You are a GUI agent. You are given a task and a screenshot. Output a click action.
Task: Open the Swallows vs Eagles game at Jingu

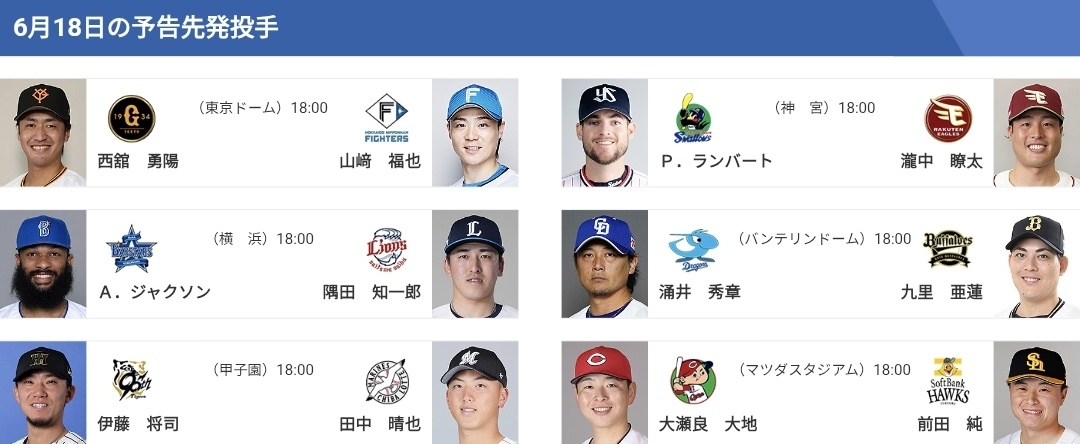(x=820, y=133)
